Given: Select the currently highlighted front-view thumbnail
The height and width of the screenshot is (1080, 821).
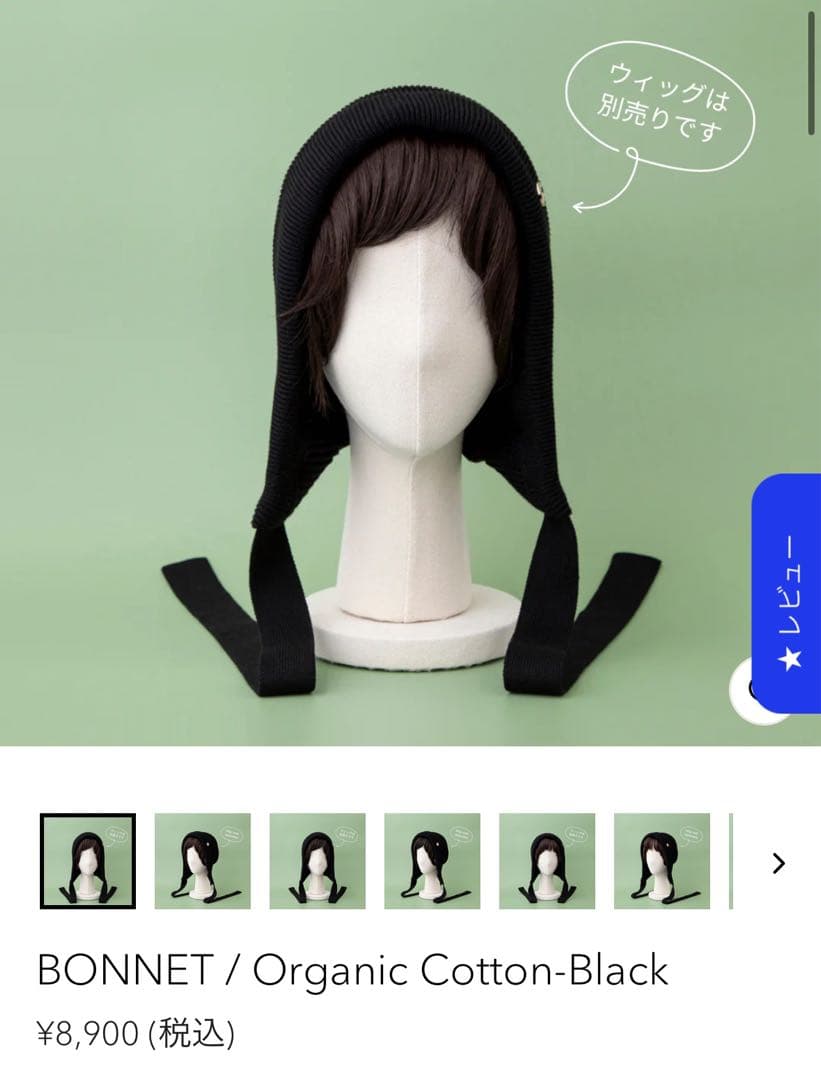Looking at the screenshot, I should 88,861.
